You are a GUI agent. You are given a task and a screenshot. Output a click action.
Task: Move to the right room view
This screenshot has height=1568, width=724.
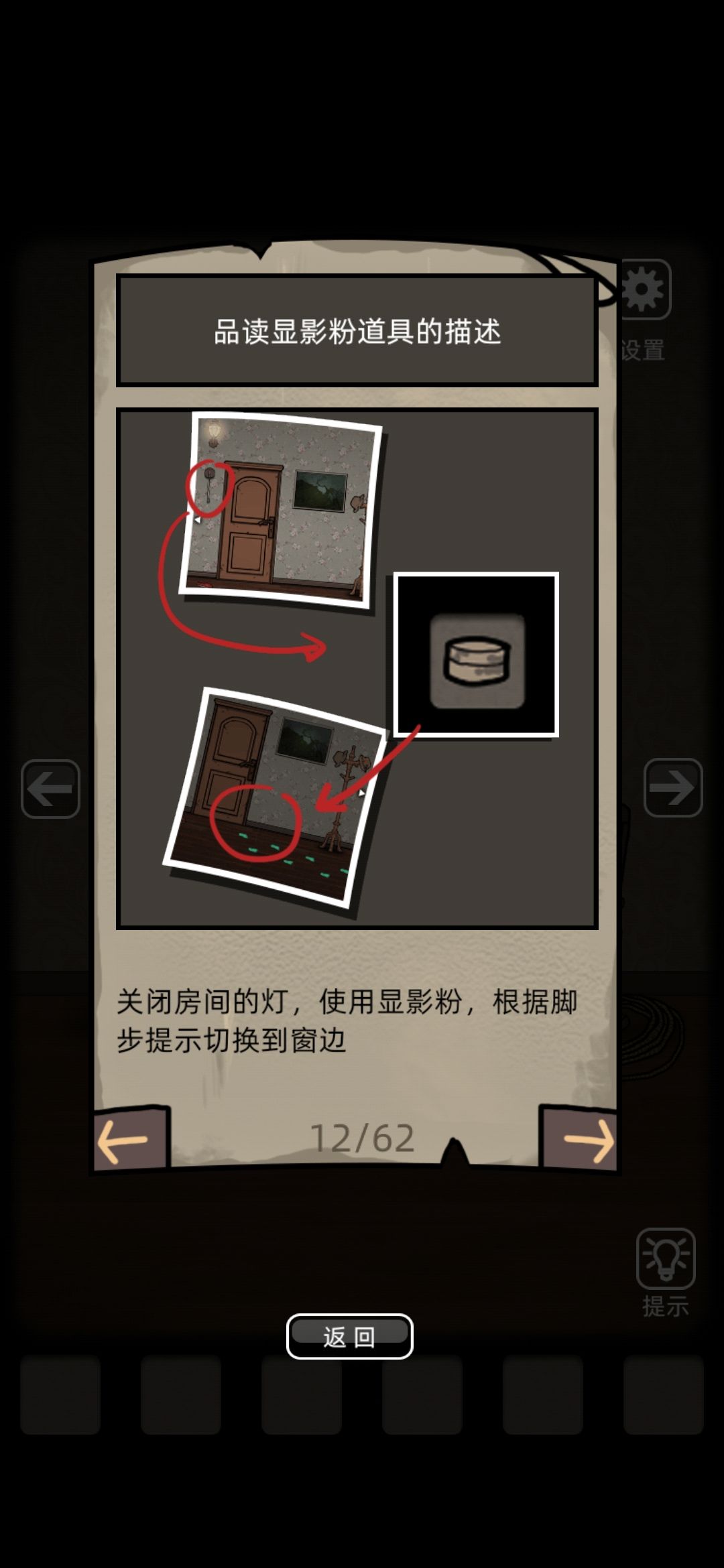tap(673, 787)
